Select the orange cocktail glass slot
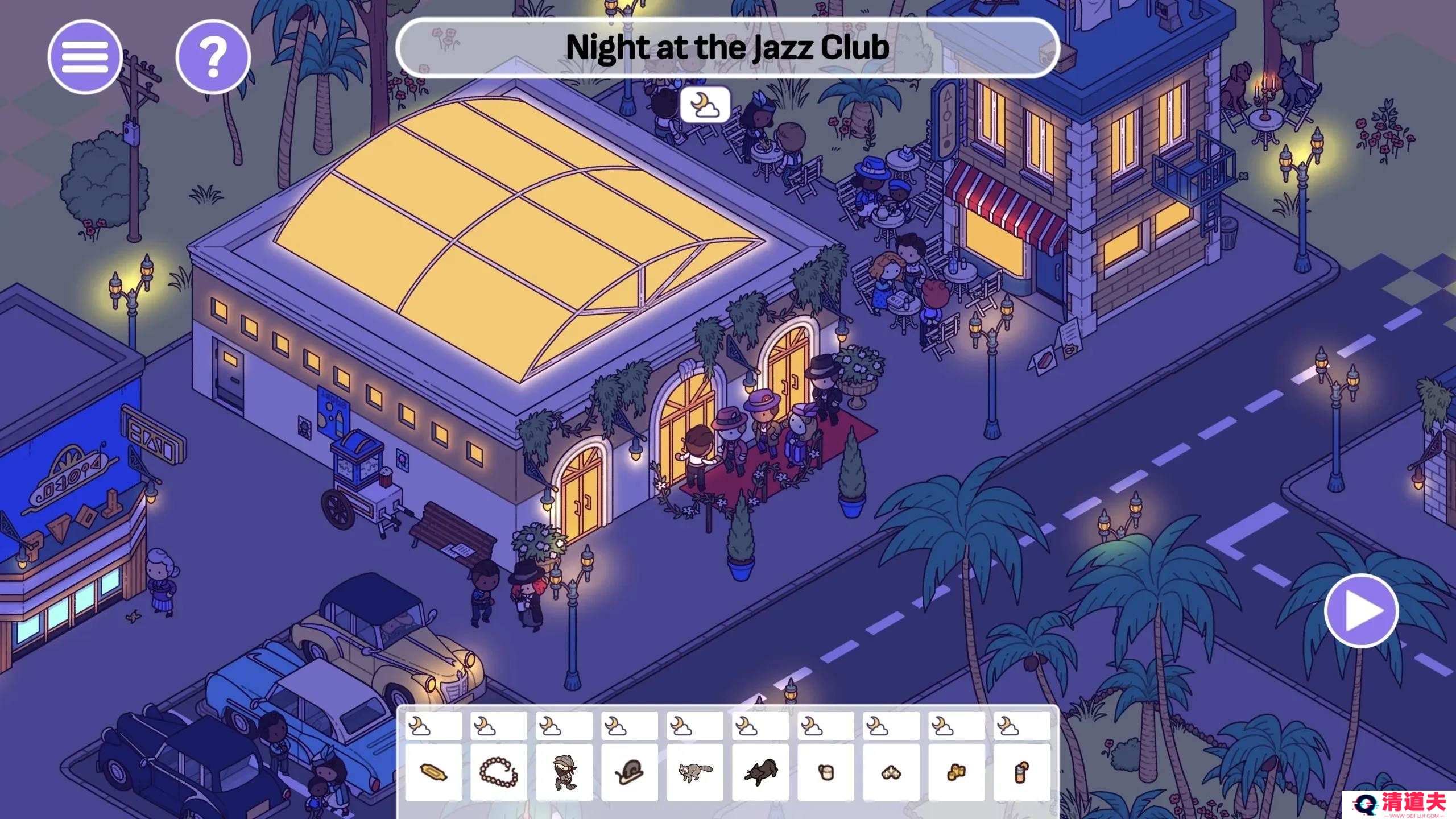The height and width of the screenshot is (819, 1456). (x=1022, y=772)
